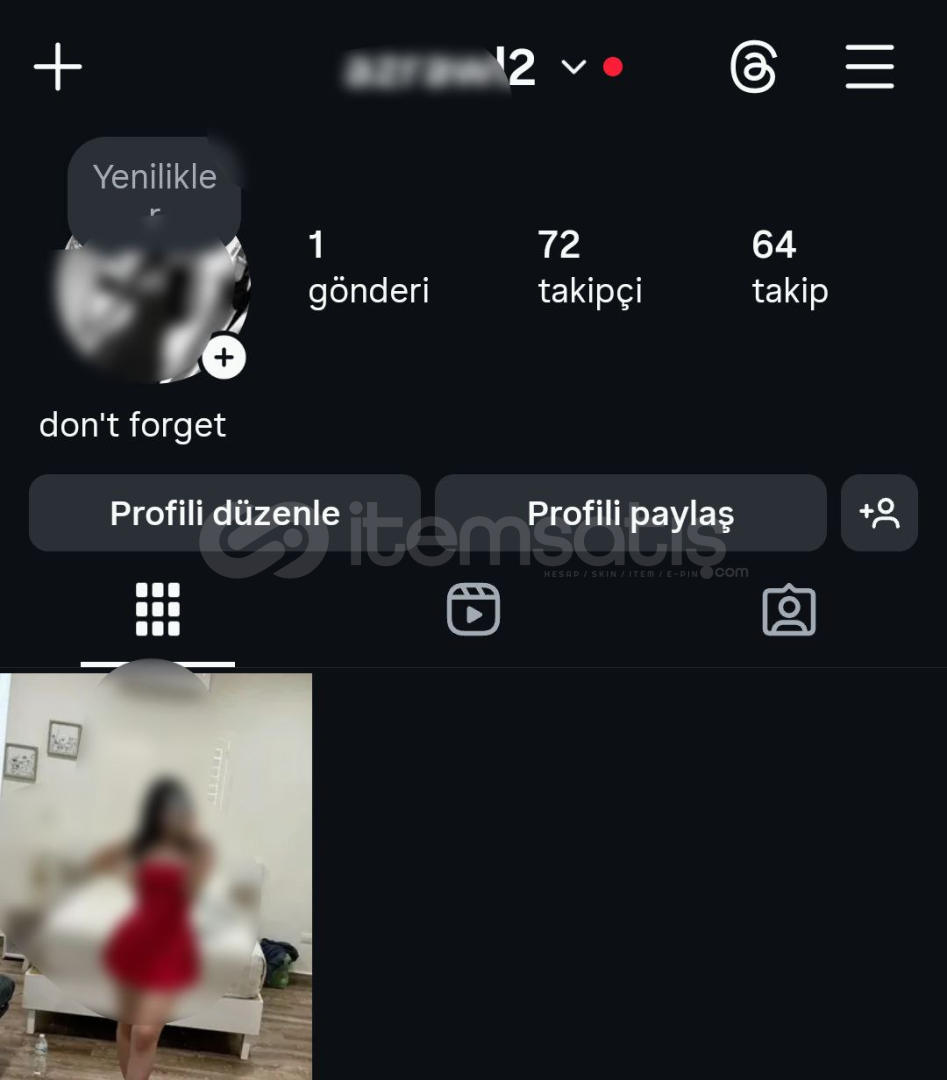Image resolution: width=947 pixels, height=1080 pixels.
Task: Open the discover people add-person button
Action: [879, 513]
